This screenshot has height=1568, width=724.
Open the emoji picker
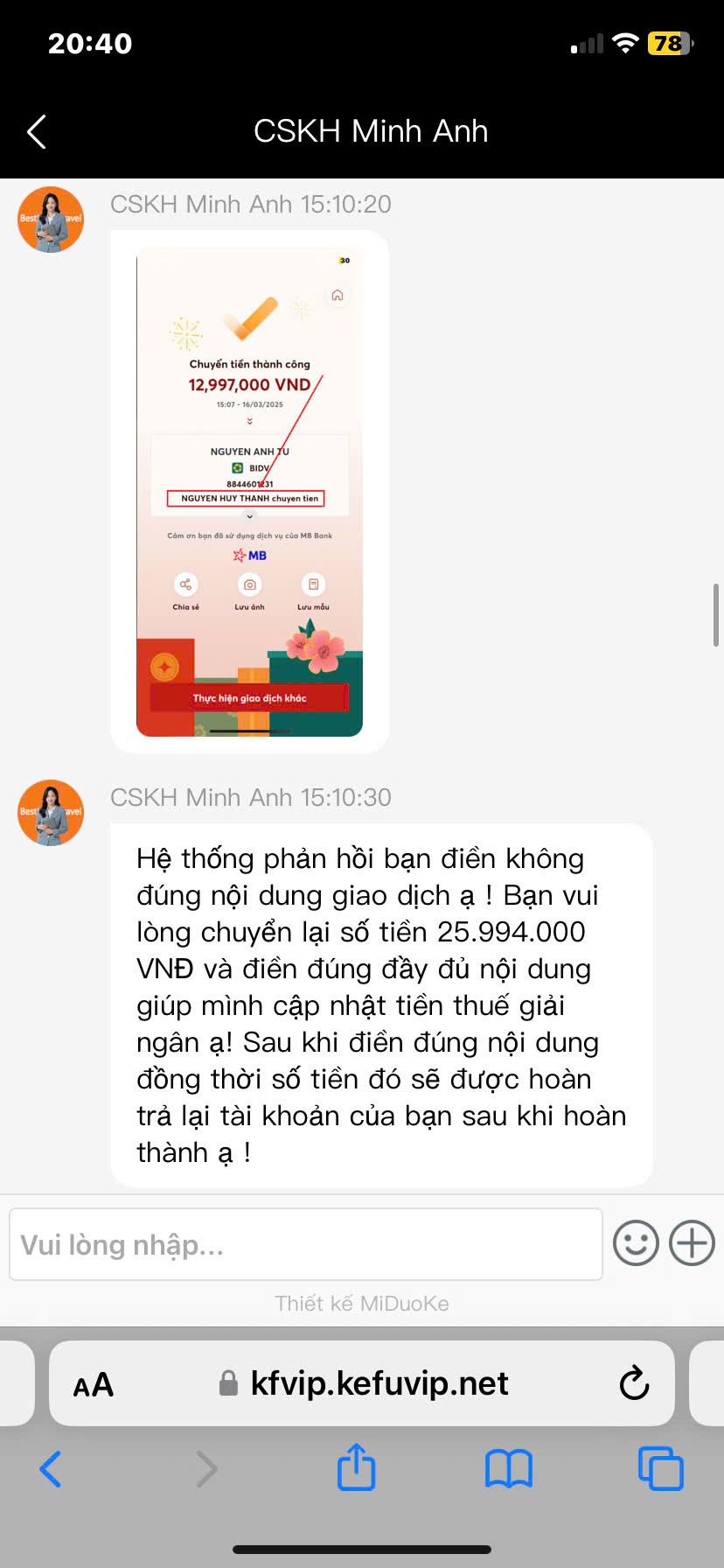coord(636,1243)
